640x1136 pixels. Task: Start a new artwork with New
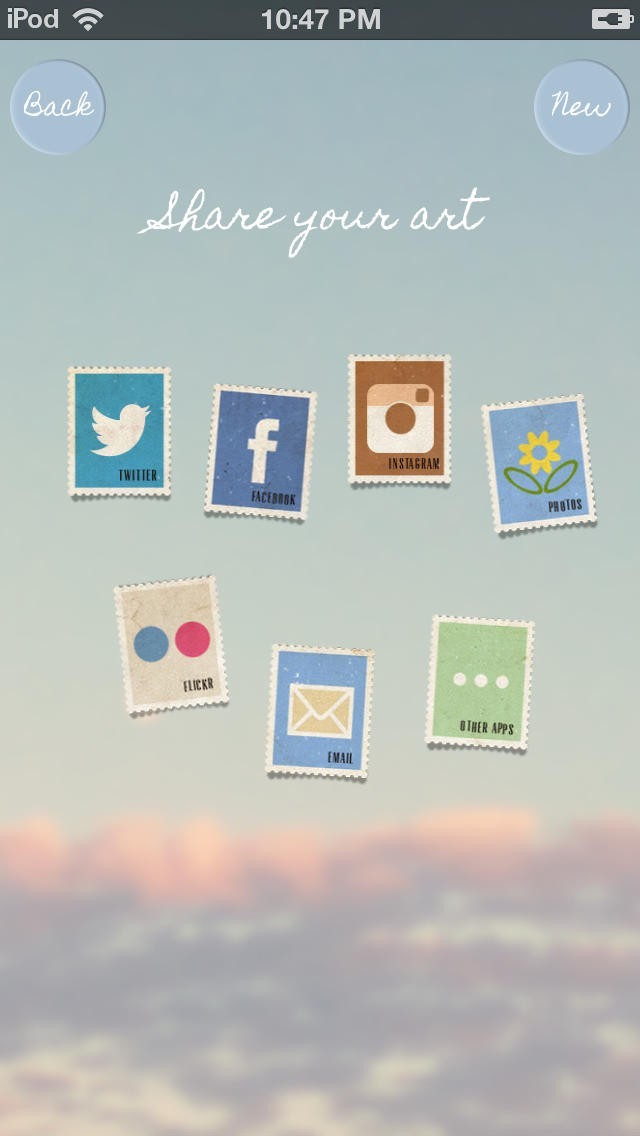click(582, 107)
